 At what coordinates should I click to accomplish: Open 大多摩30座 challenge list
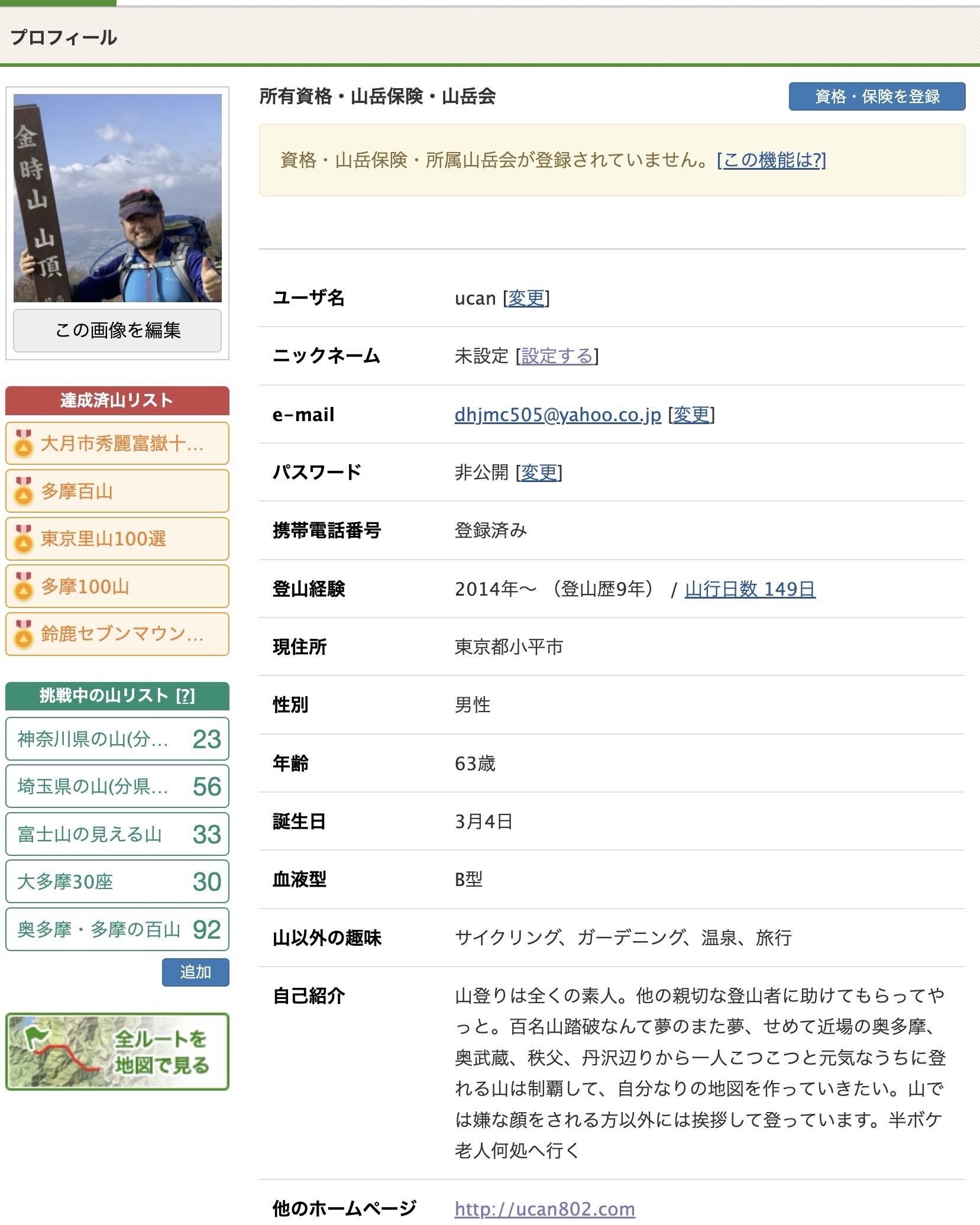117,881
